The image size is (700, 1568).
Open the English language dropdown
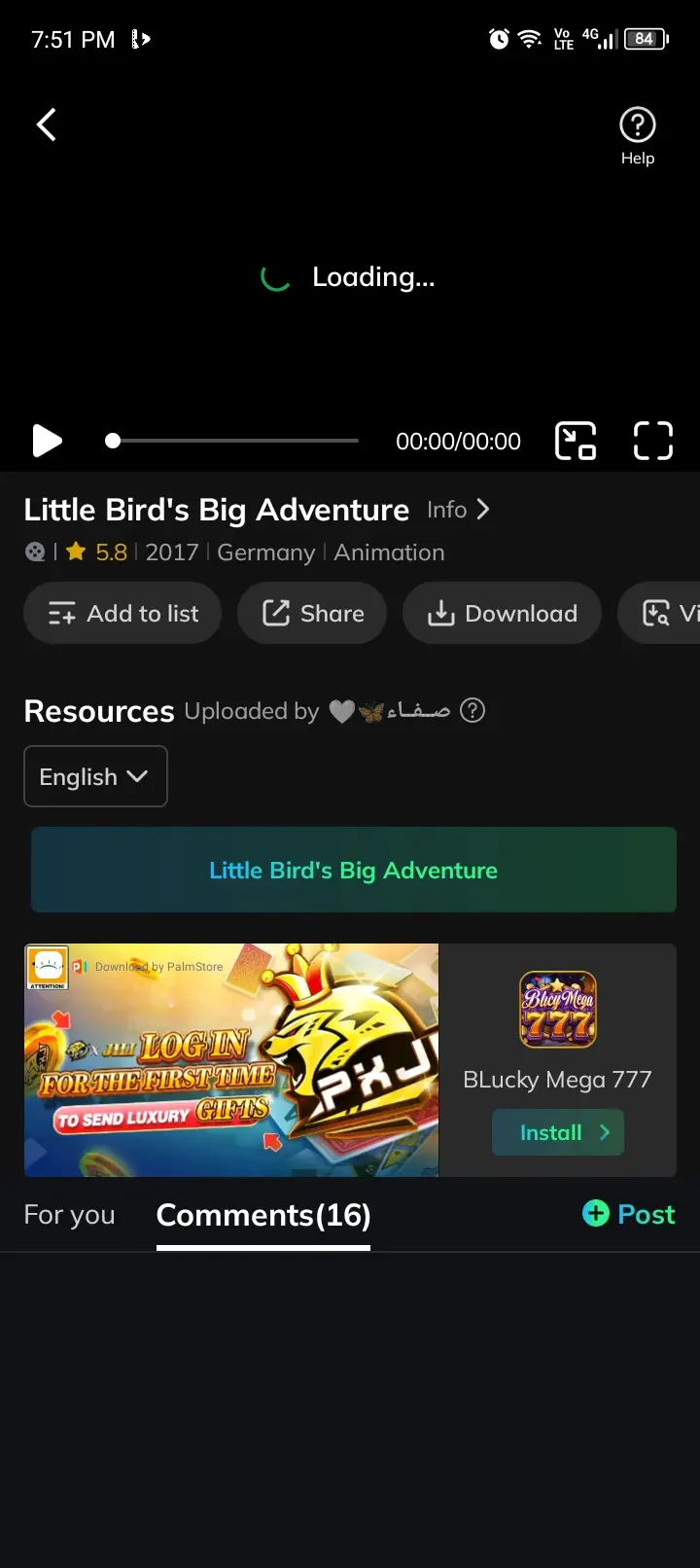pos(94,776)
